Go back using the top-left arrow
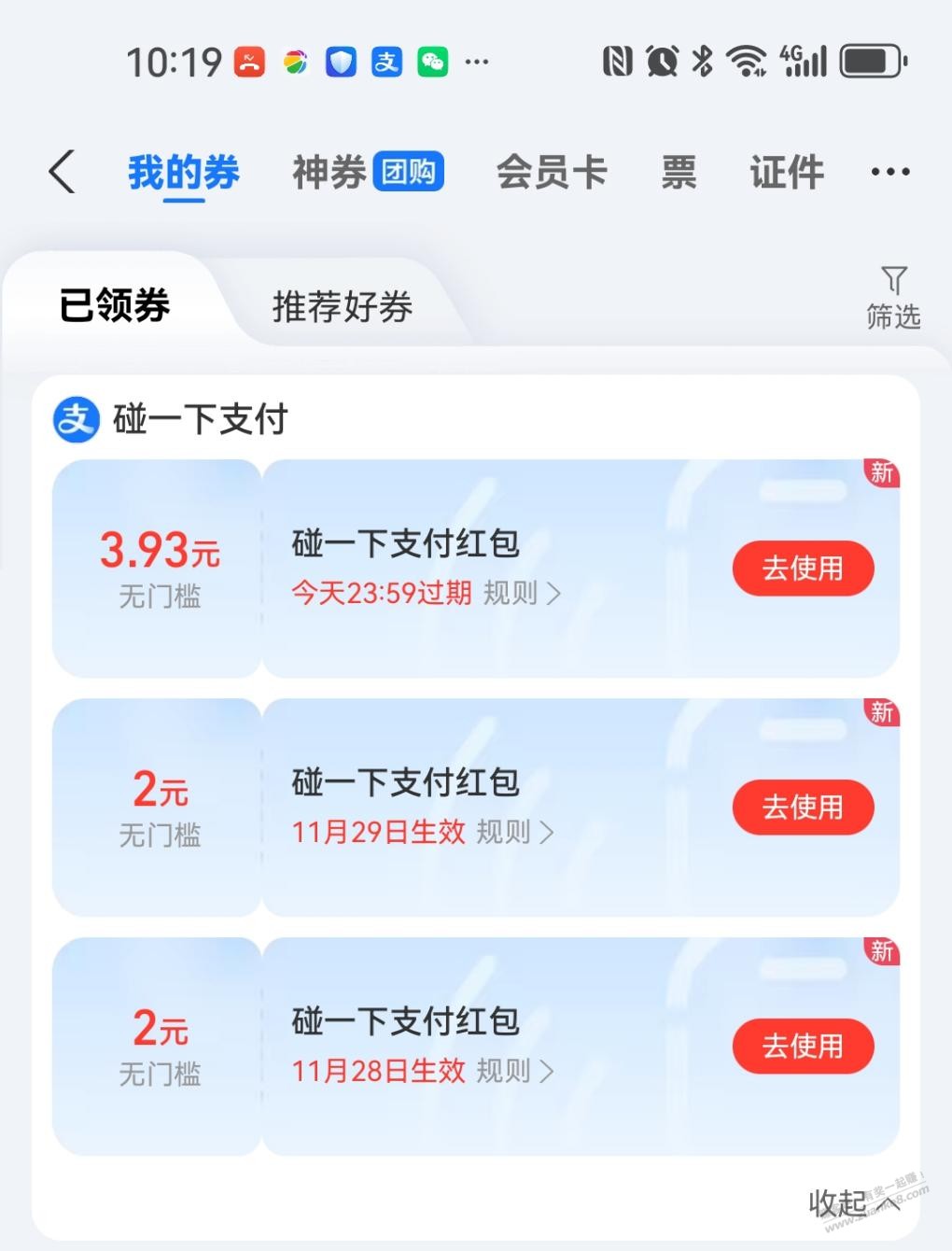Screen dimensions: 952x1251 [x=62, y=173]
